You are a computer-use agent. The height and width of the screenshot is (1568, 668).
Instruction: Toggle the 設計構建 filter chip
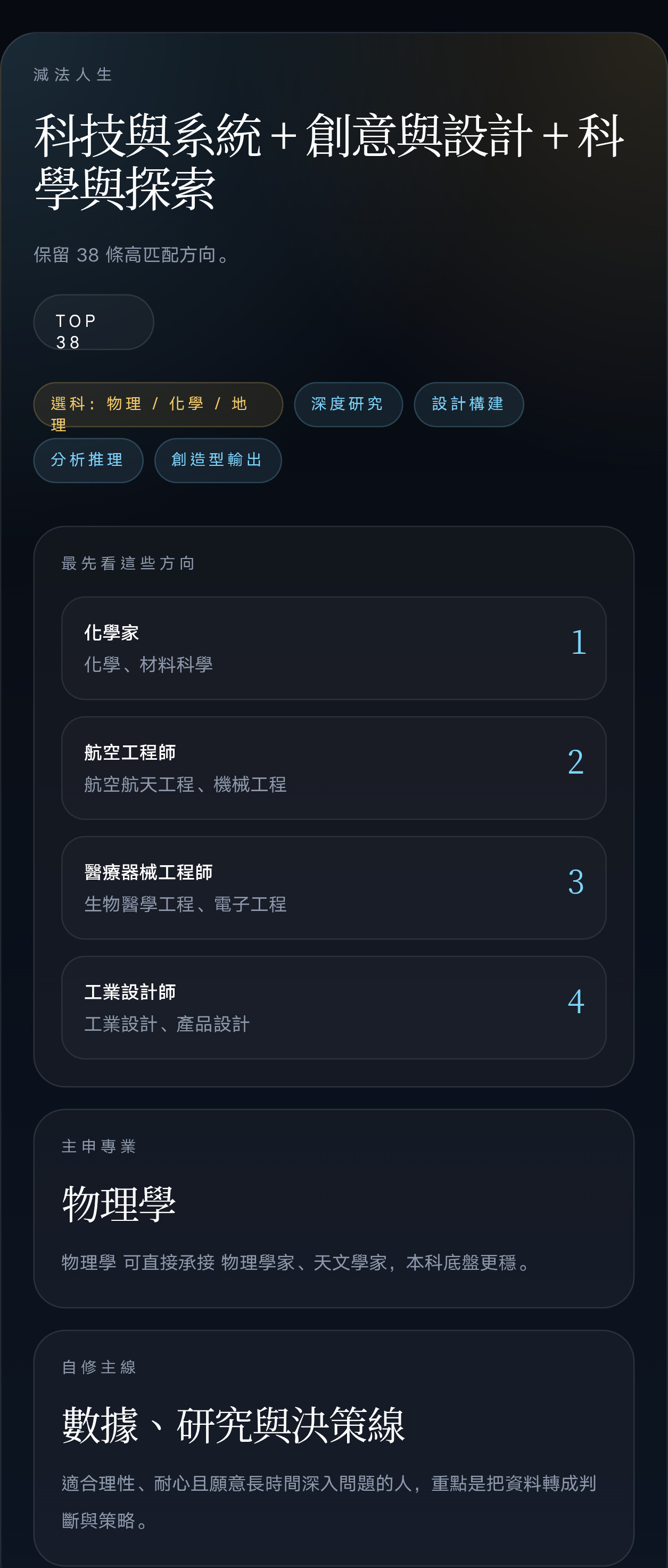click(468, 404)
